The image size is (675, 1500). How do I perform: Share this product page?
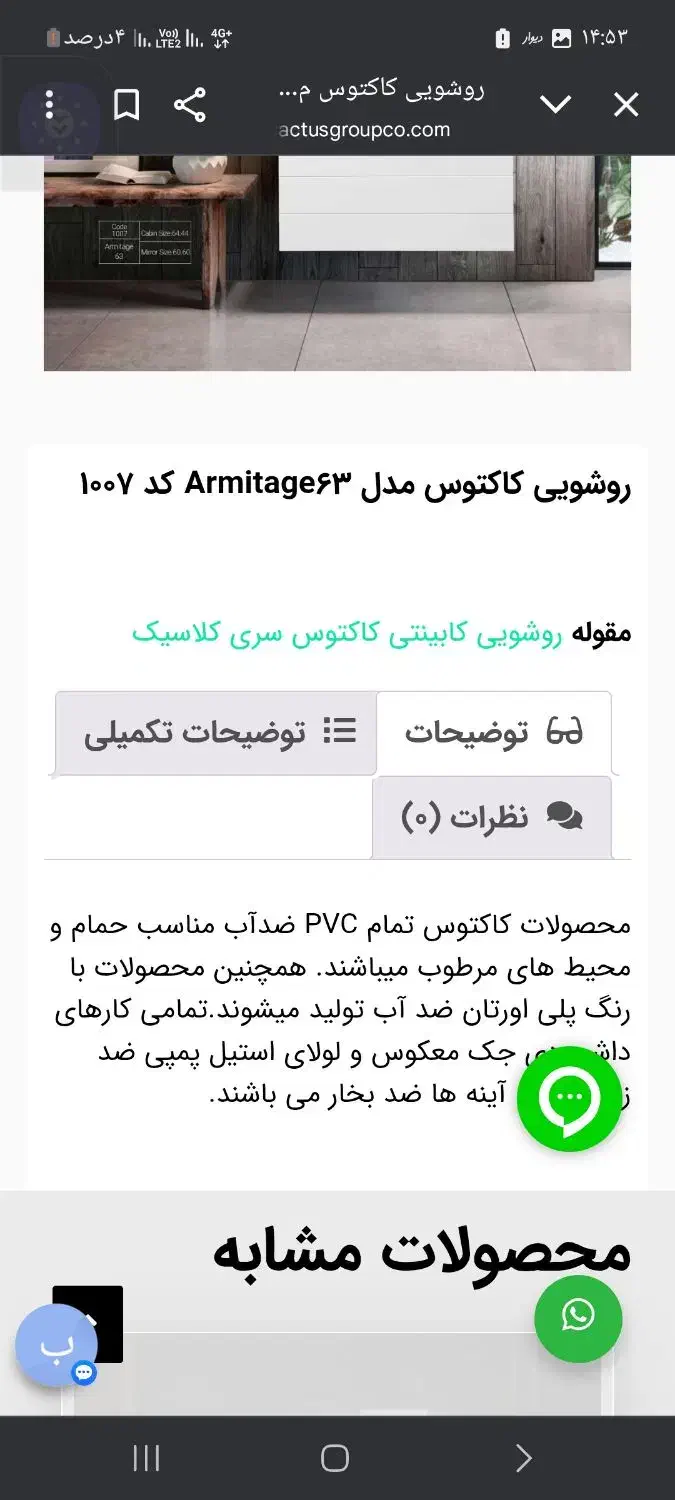click(x=190, y=105)
